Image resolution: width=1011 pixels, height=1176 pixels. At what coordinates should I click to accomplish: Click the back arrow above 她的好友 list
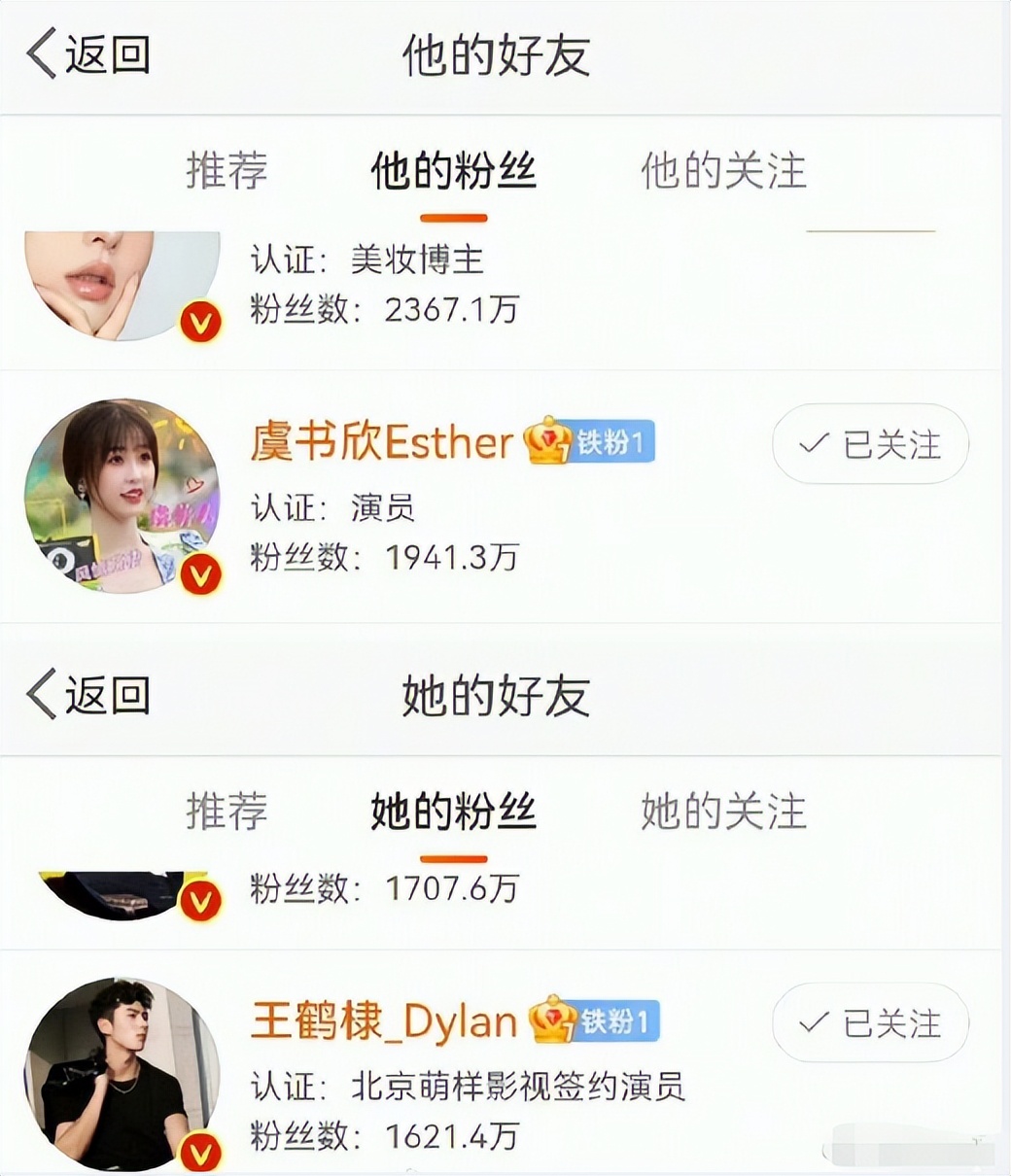pyautogui.click(x=39, y=693)
